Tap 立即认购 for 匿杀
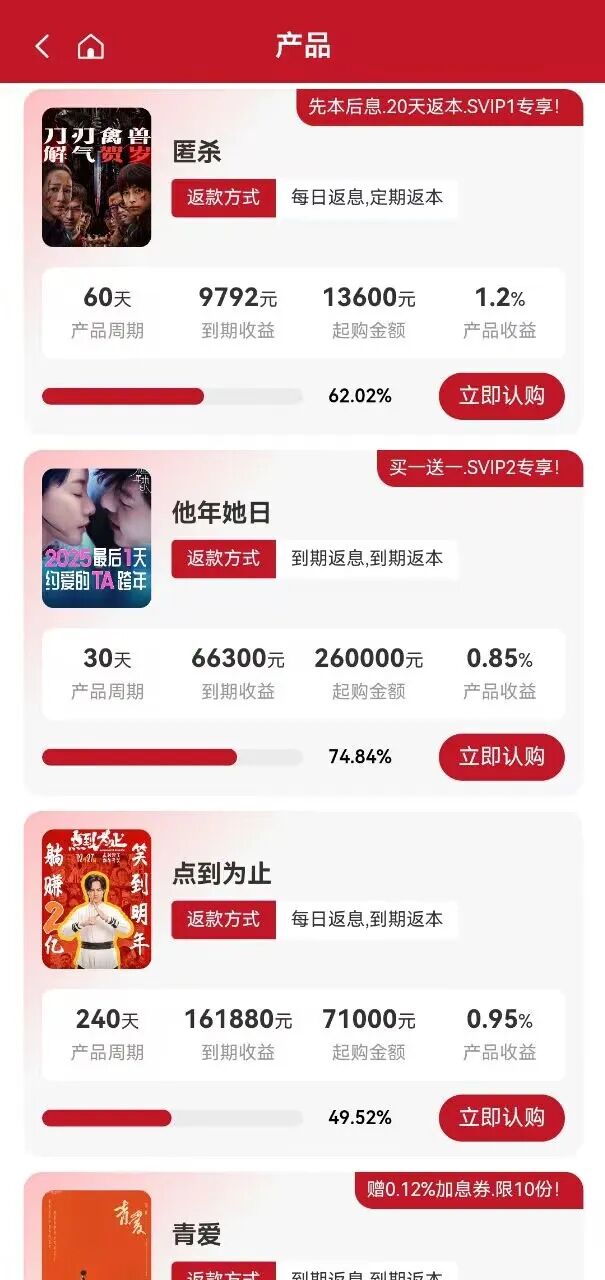This screenshot has height=1280, width=605. [501, 396]
